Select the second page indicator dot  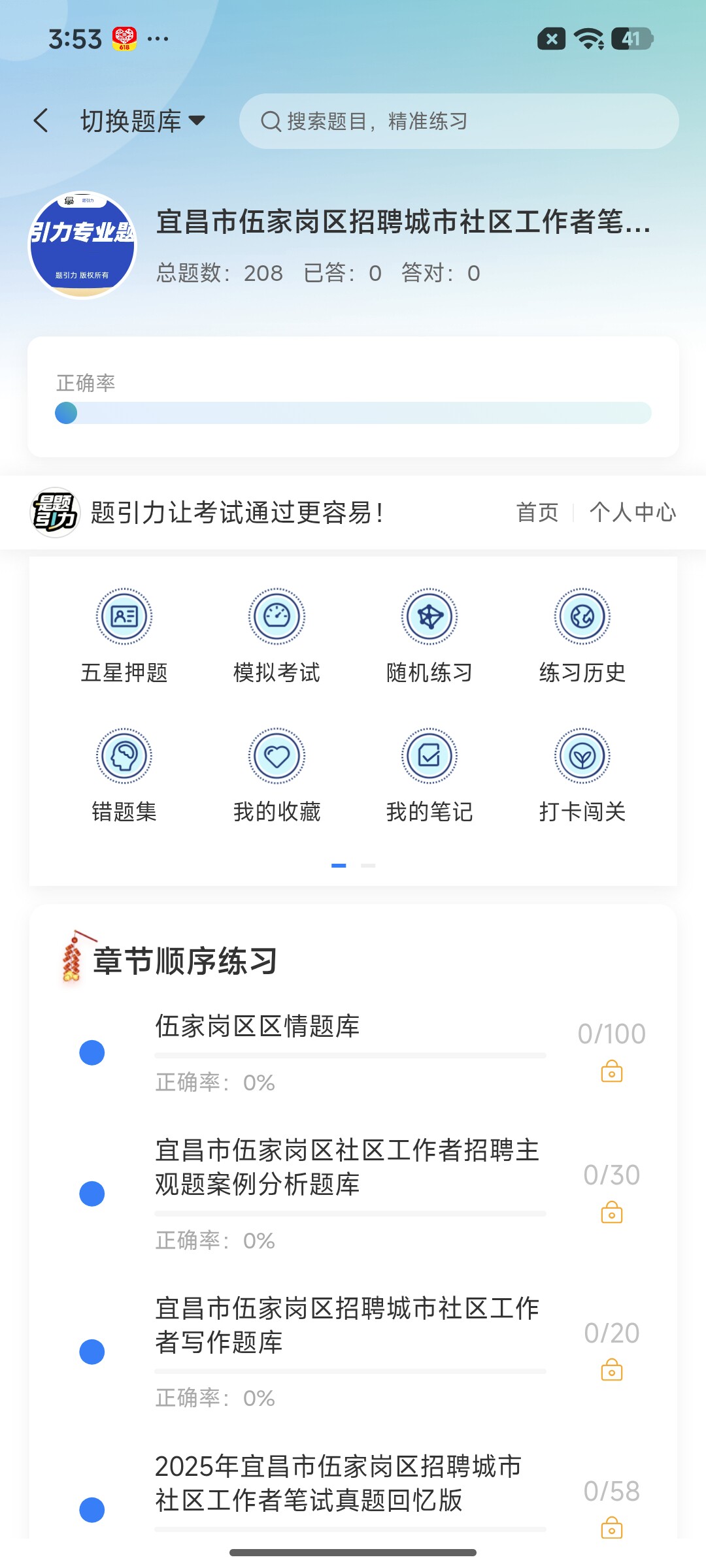tap(368, 865)
